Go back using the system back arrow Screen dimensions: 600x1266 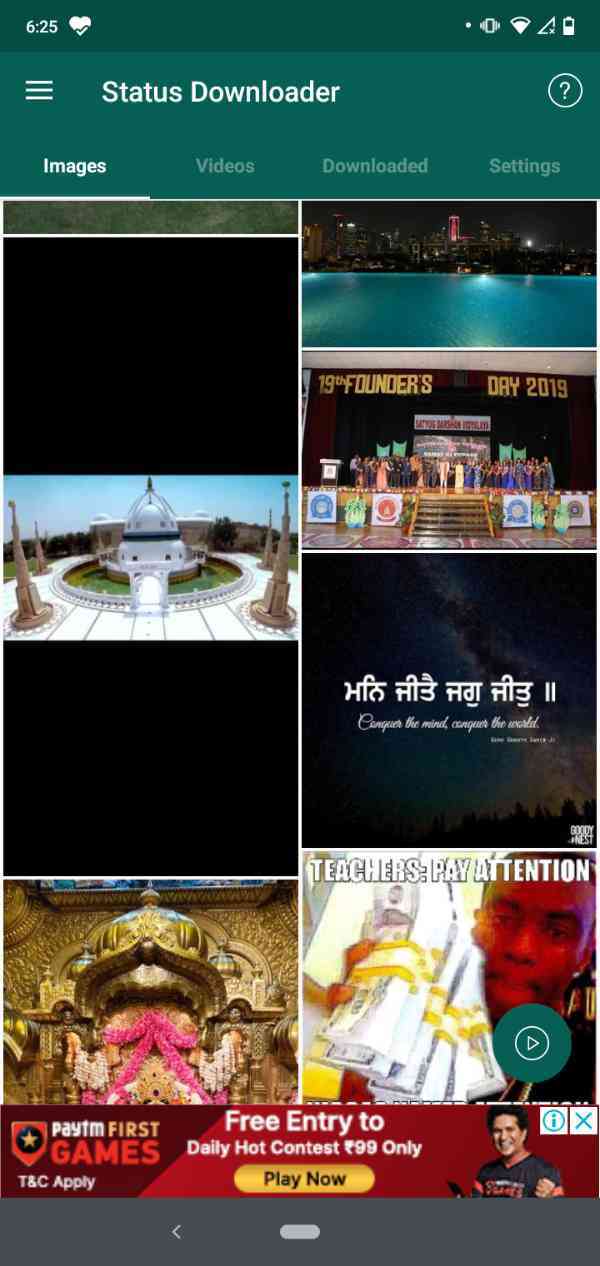(177, 1232)
